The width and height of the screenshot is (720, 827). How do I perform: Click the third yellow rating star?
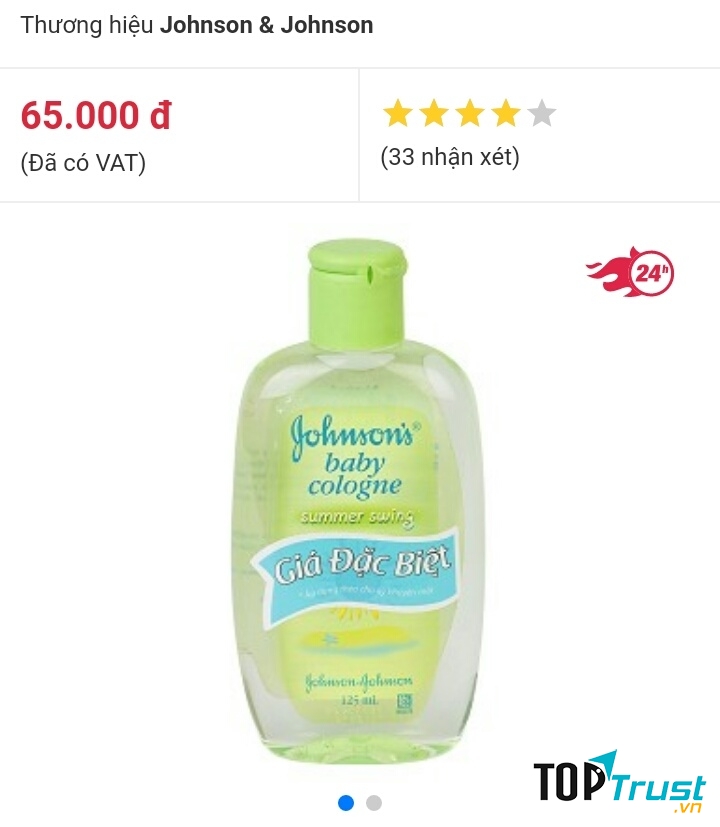click(x=471, y=113)
